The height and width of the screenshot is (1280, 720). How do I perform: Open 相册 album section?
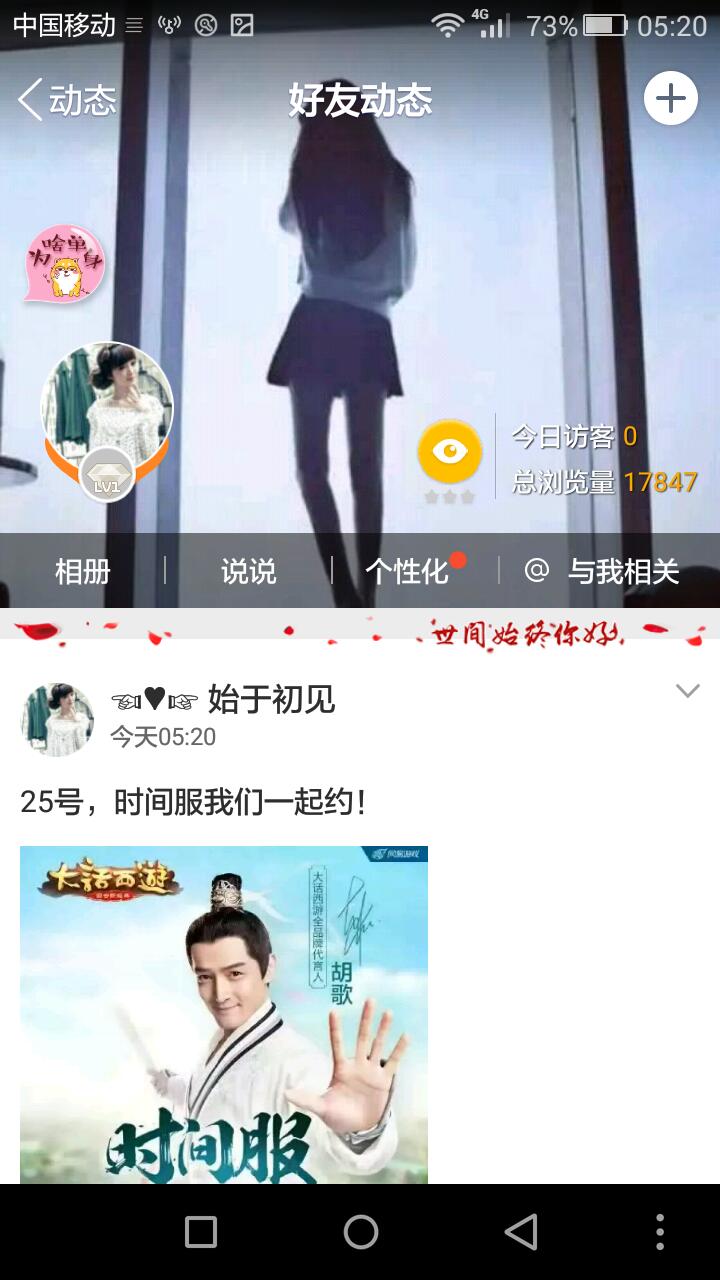point(82,571)
